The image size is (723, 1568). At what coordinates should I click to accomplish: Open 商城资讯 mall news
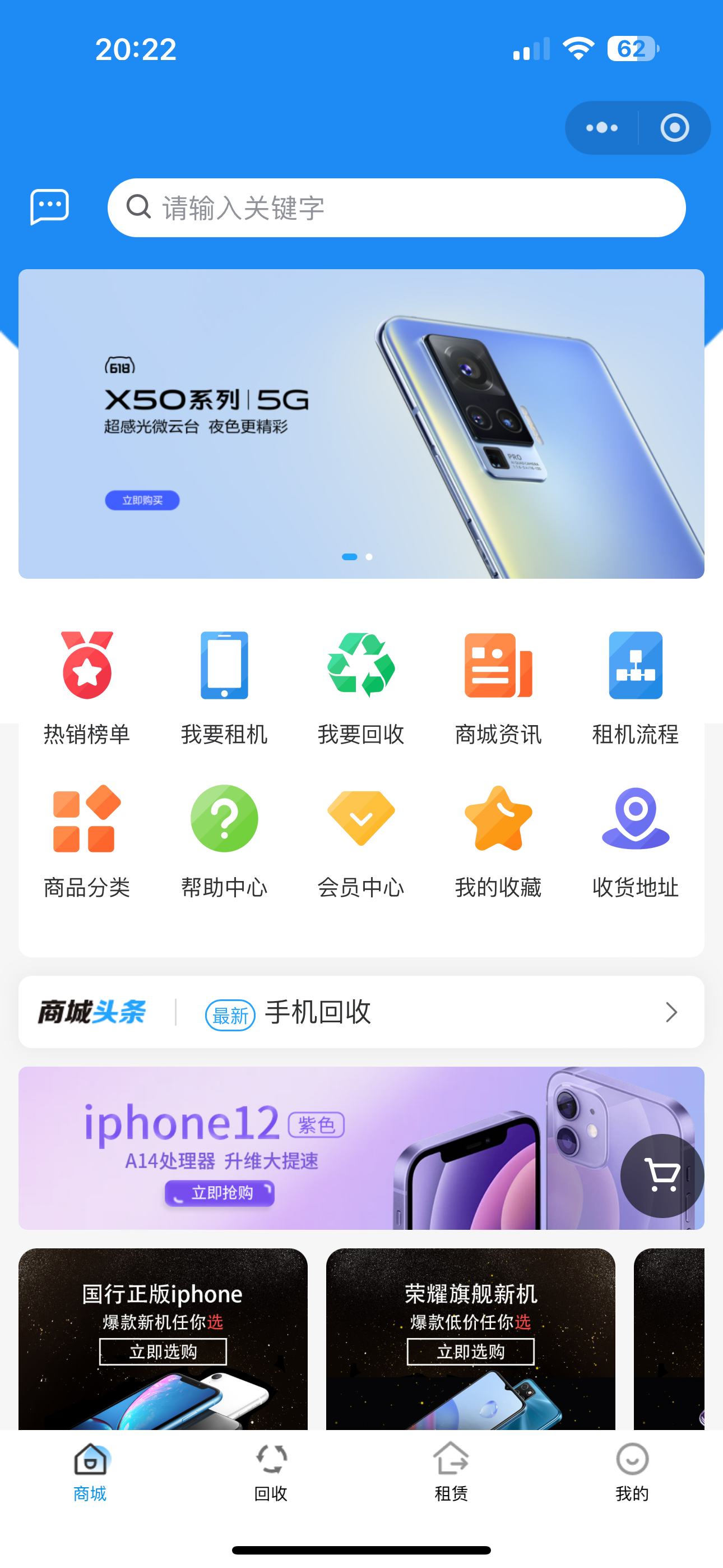(x=498, y=688)
